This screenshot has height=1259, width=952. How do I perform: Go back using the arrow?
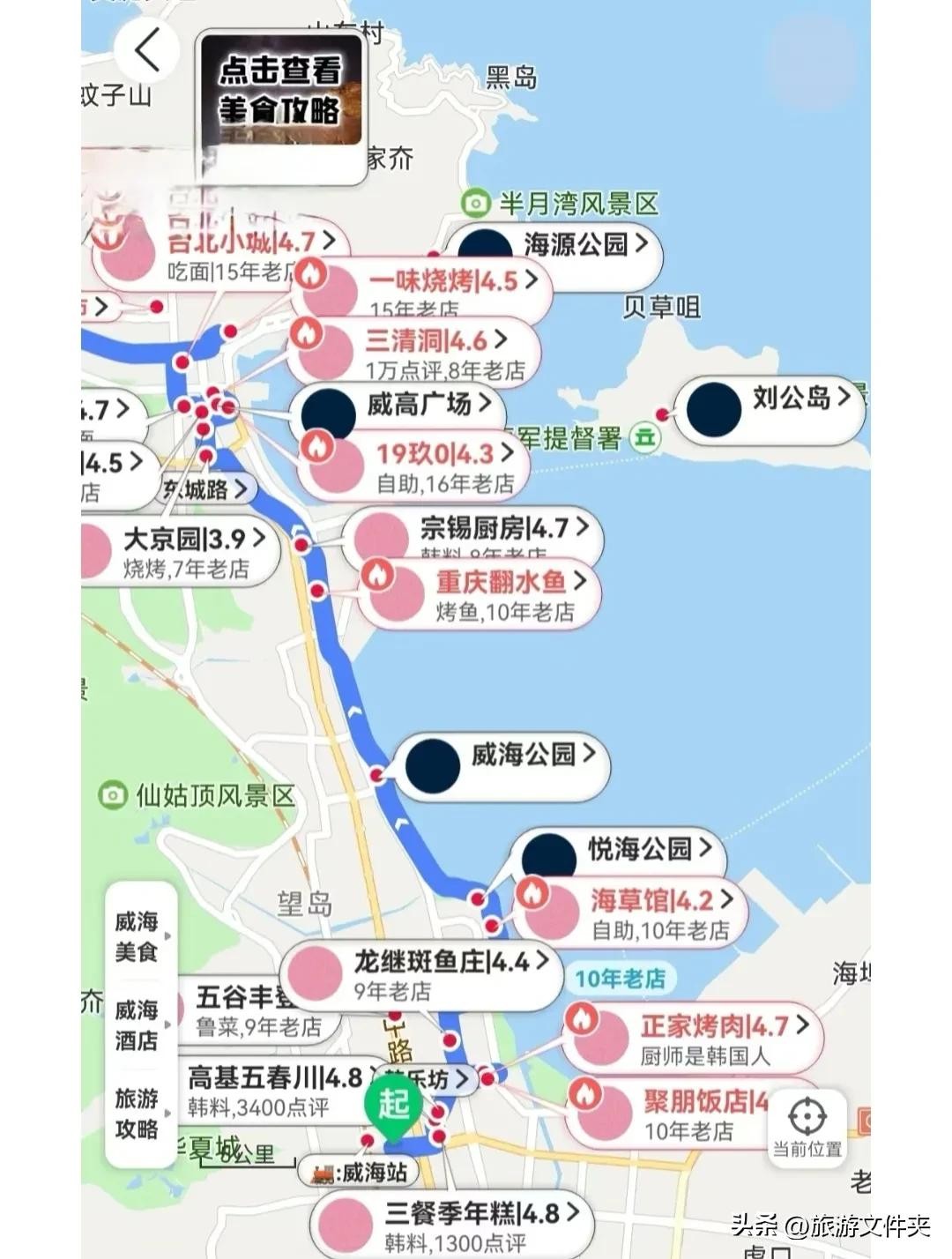(147, 49)
